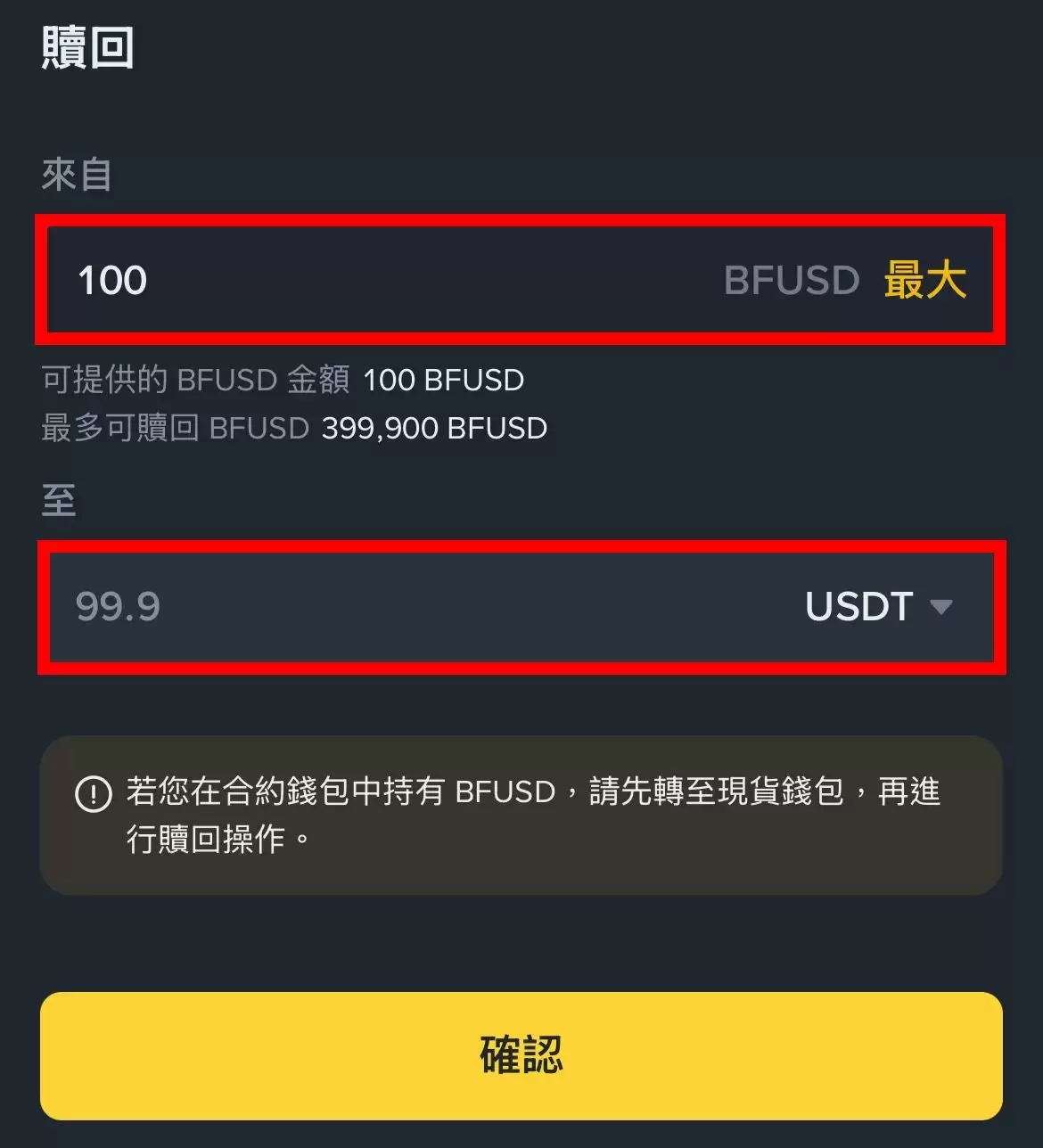1043x1148 pixels.
Task: Click the max redeemable 399,900 BFUSD text
Action: click(436, 428)
